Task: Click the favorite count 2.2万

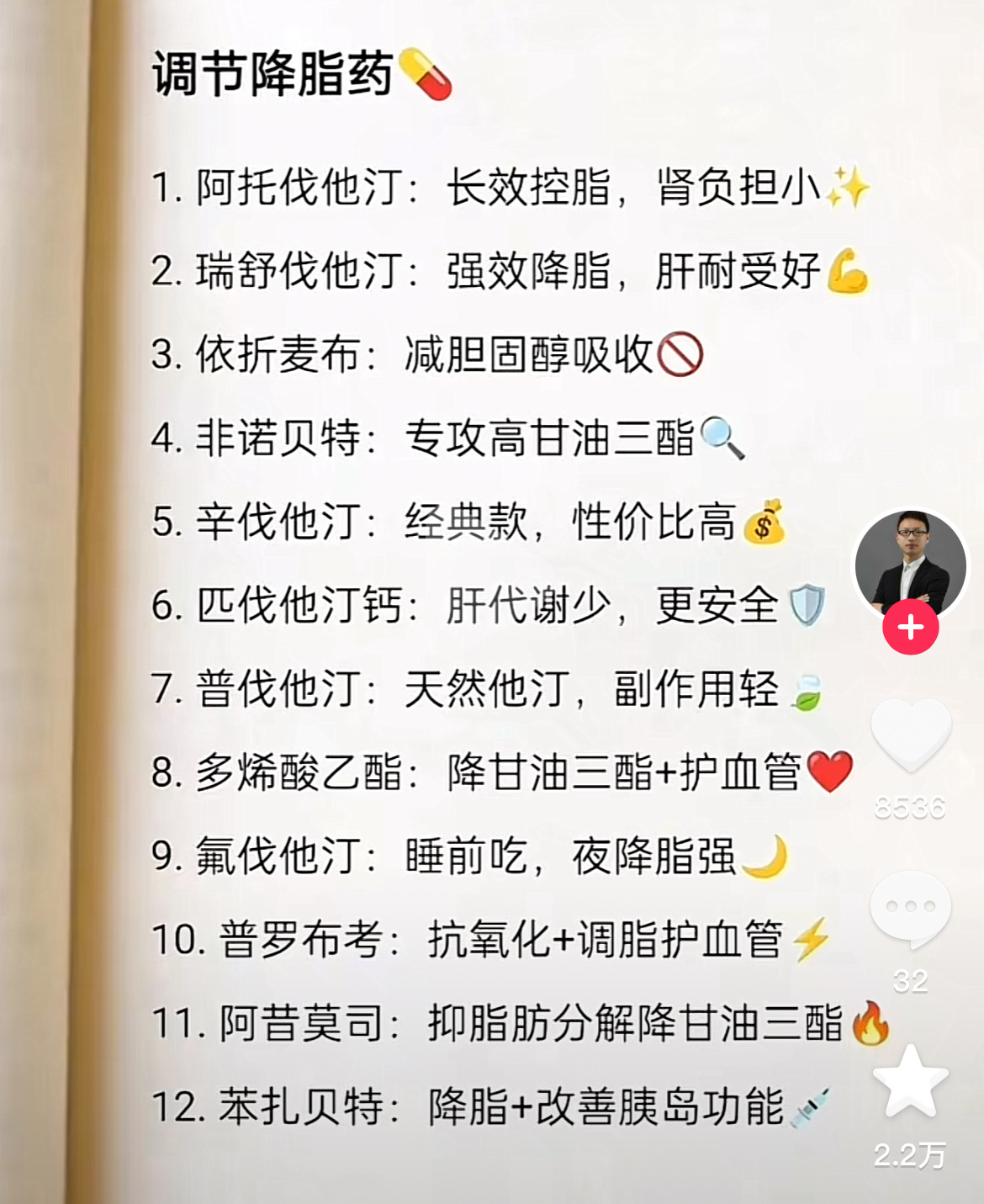Action: click(x=912, y=1157)
